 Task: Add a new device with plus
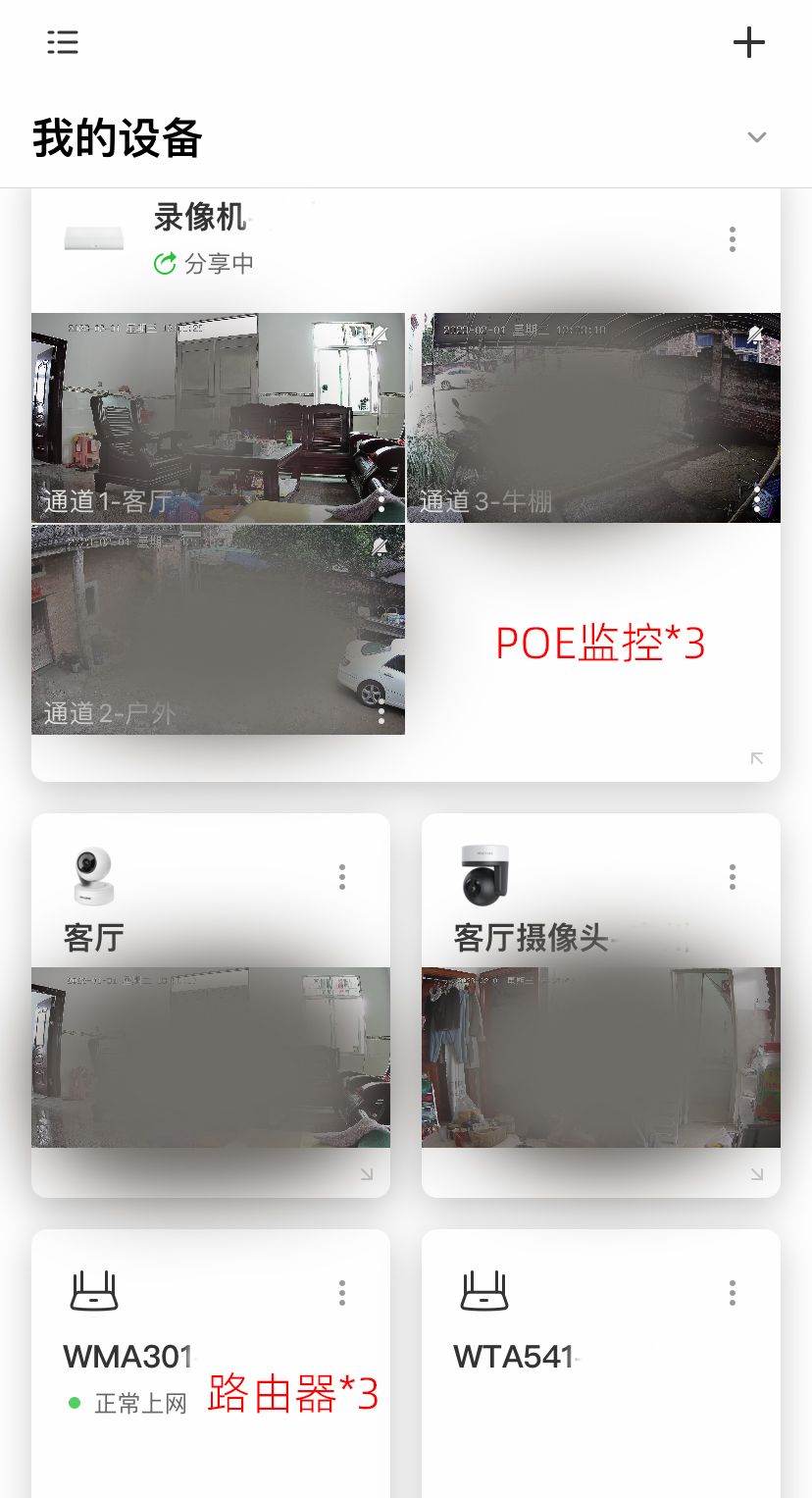pos(749,42)
